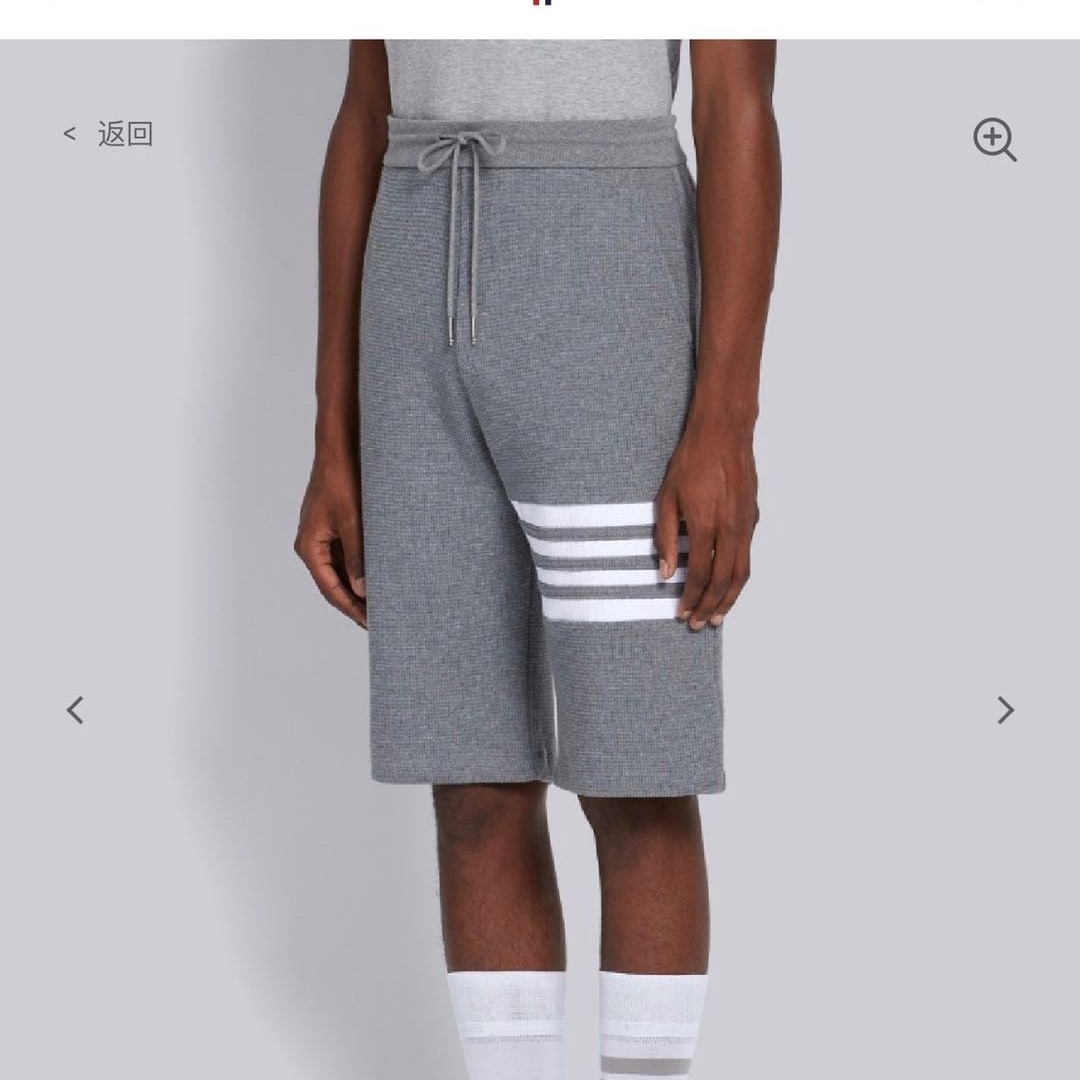Show the previous product photo
This screenshot has width=1080, height=1080.
click(75, 710)
